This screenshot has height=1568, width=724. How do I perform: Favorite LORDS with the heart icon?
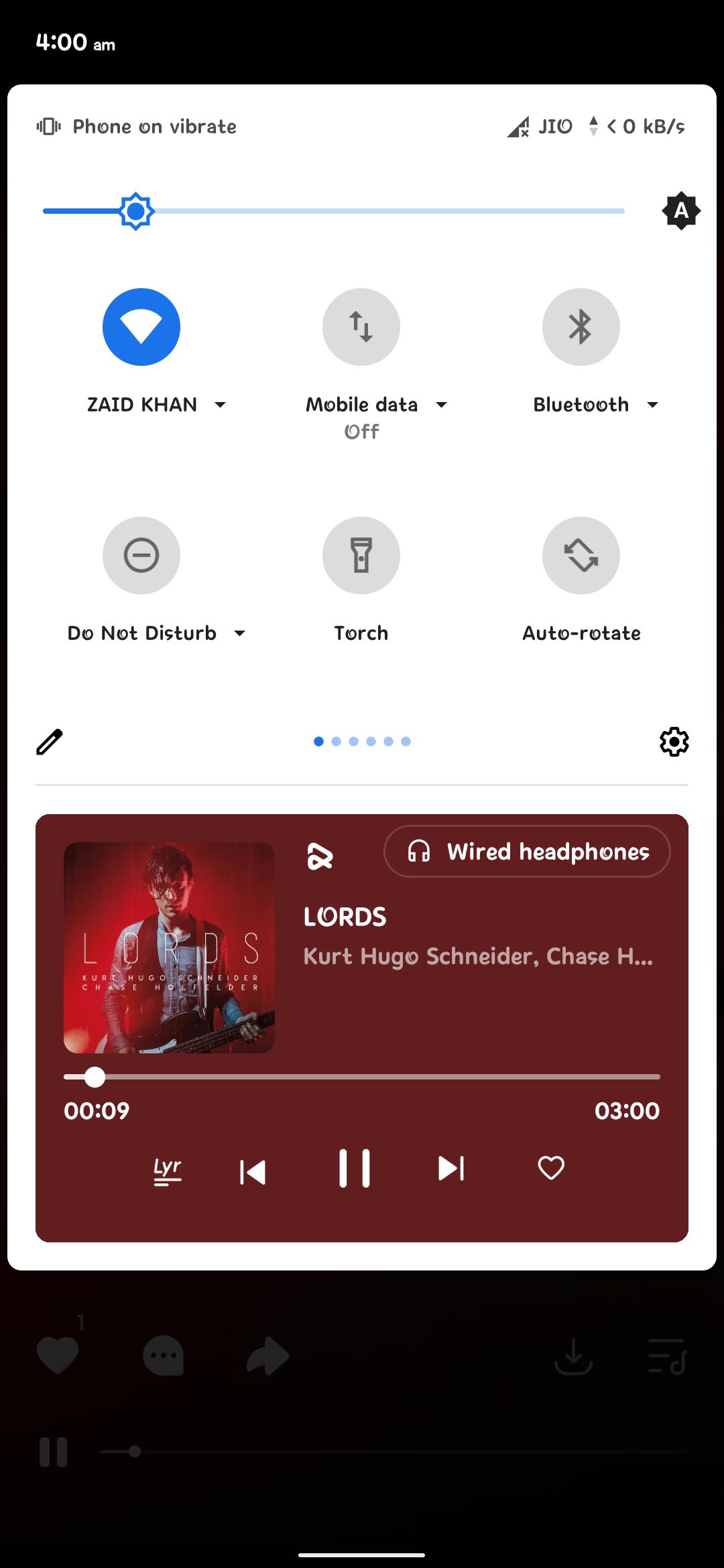point(551,1168)
